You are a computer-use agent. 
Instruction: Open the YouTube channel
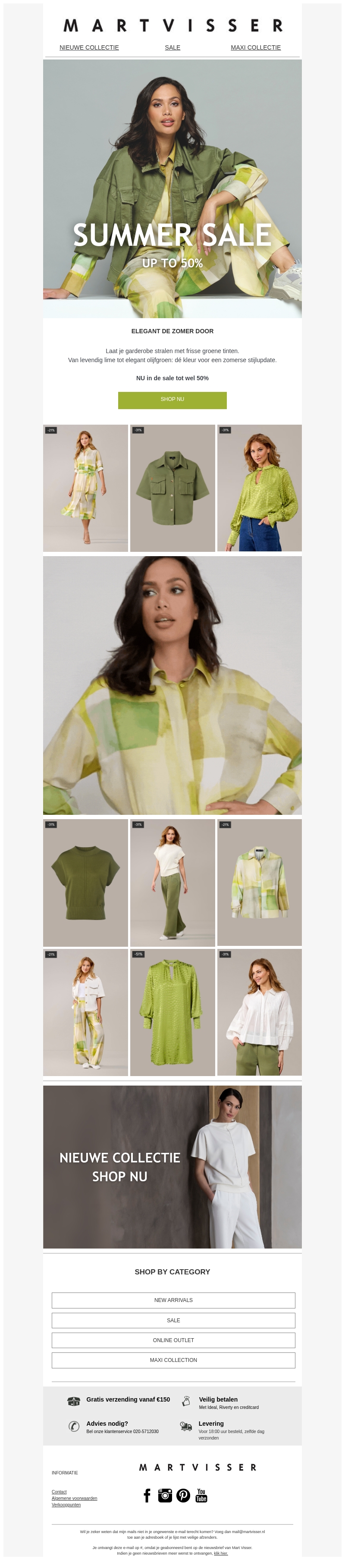[201, 1496]
